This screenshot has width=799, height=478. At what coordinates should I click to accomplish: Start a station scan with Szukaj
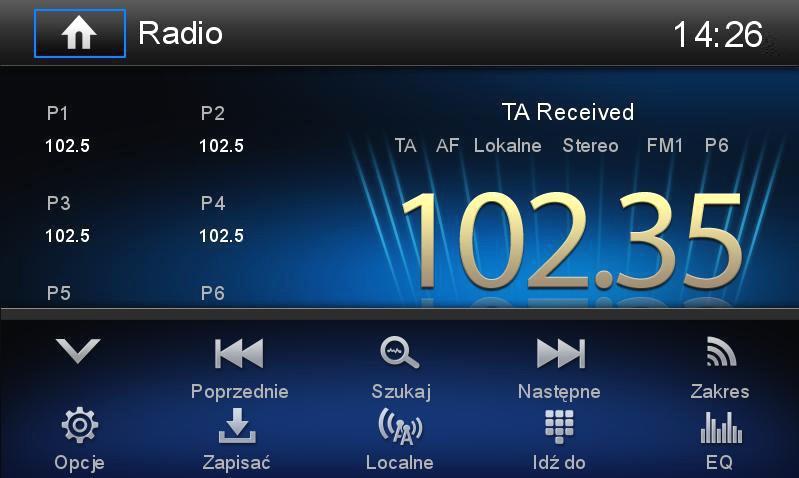coord(400,365)
